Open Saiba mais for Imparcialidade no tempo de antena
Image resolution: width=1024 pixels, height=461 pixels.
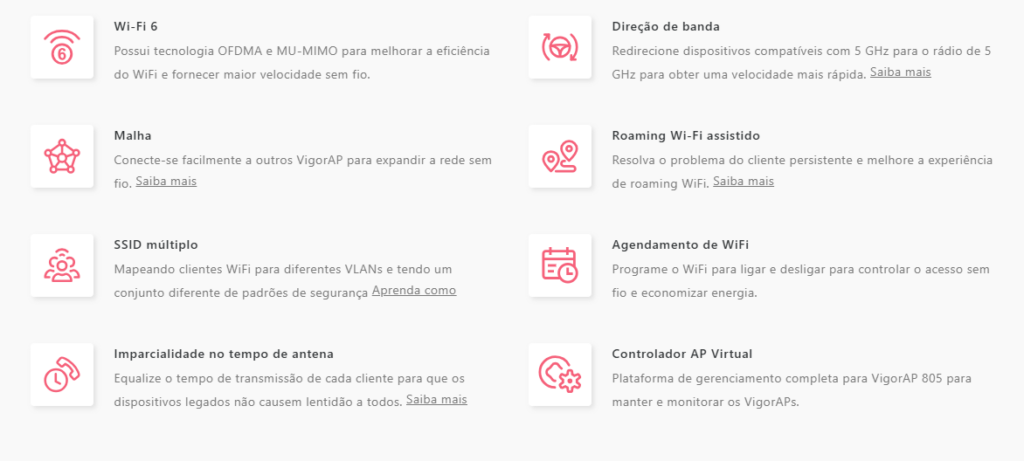point(436,400)
